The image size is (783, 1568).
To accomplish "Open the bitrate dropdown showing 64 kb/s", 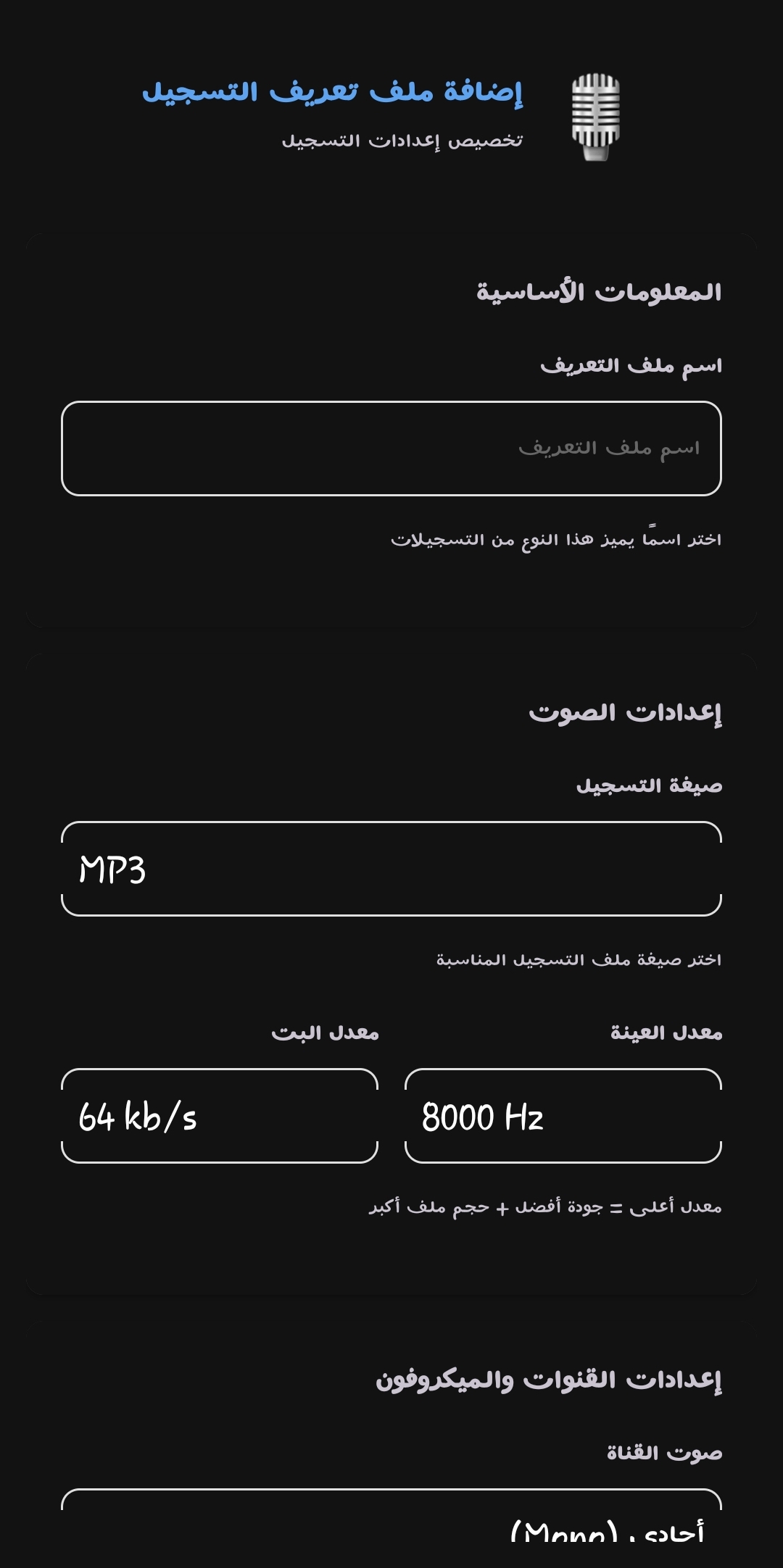I will click(220, 1116).
